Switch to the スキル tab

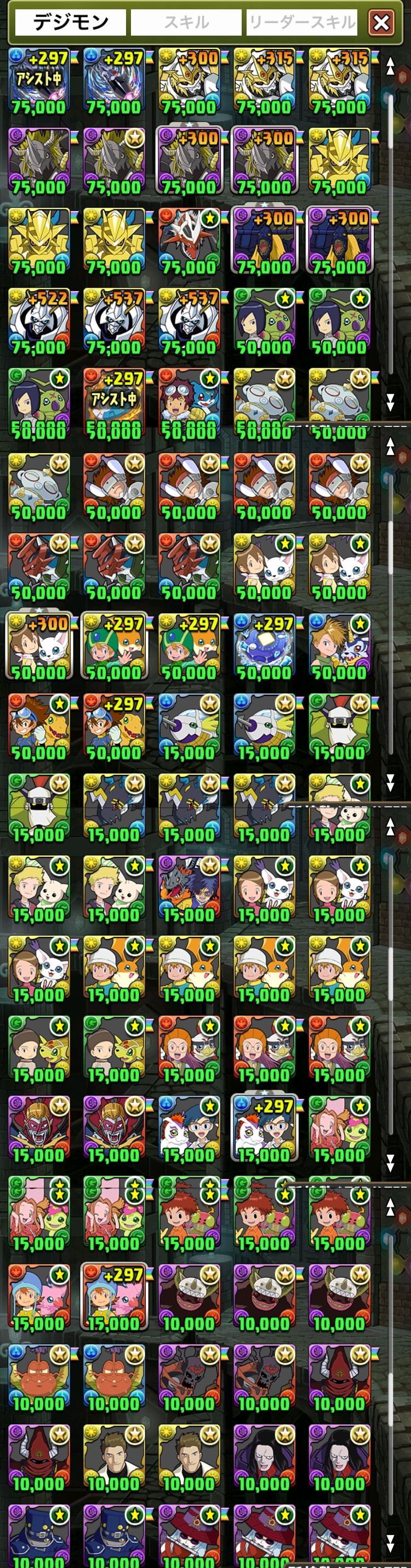click(x=186, y=22)
